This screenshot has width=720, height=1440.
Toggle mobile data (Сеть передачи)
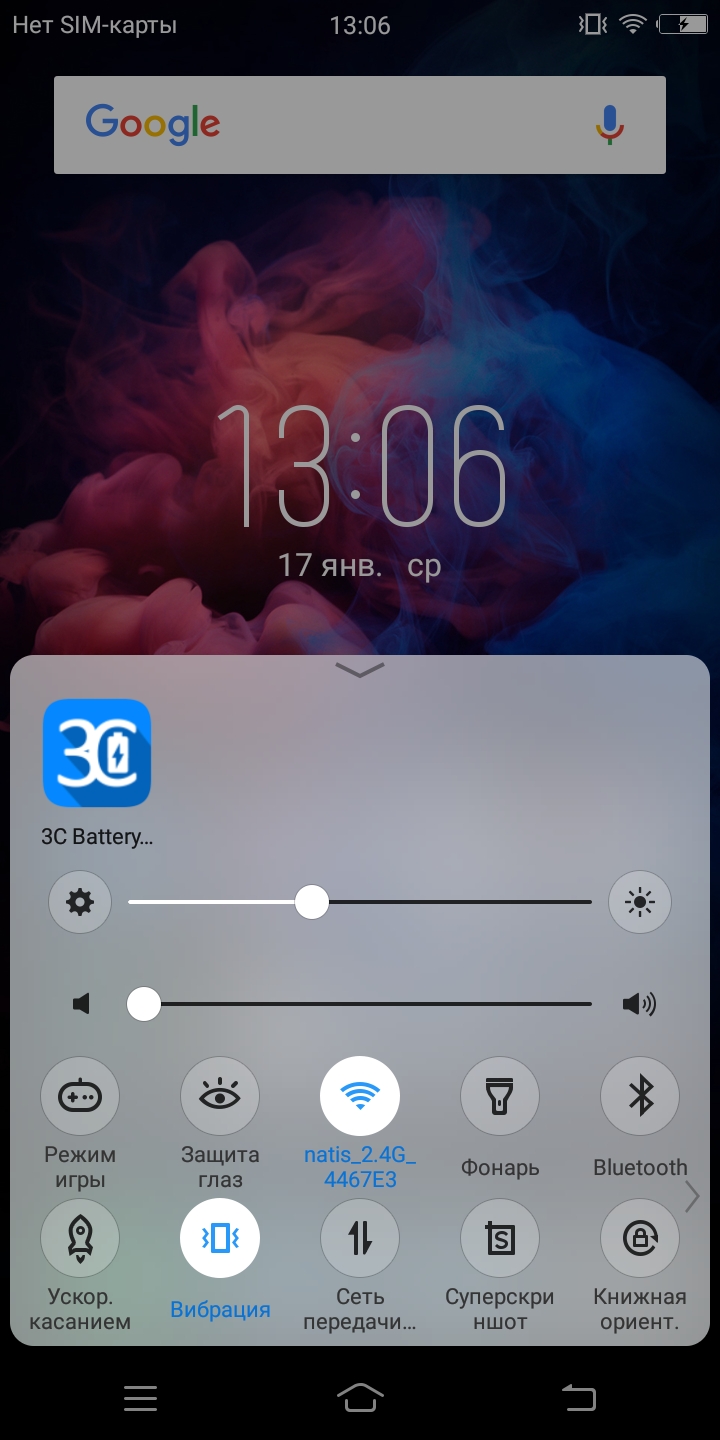tap(360, 1238)
